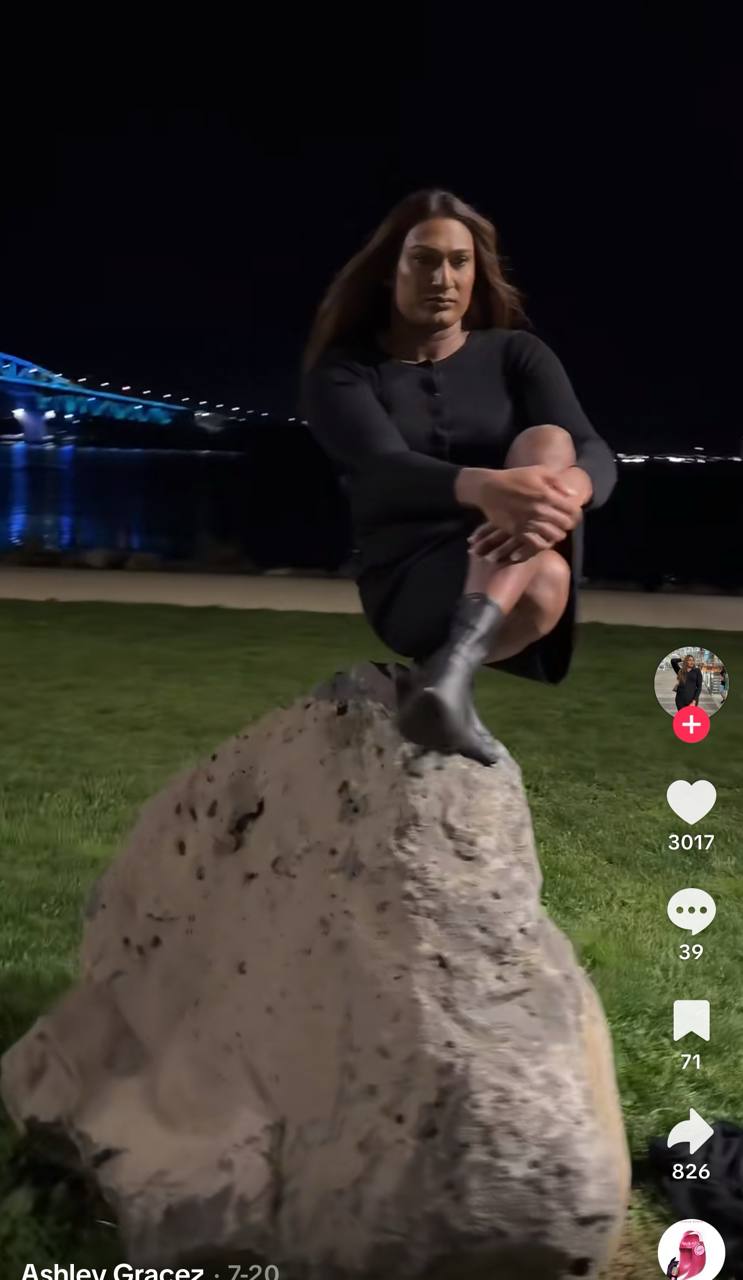
Task: Open the spinning sound disc
Action: click(x=691, y=1250)
